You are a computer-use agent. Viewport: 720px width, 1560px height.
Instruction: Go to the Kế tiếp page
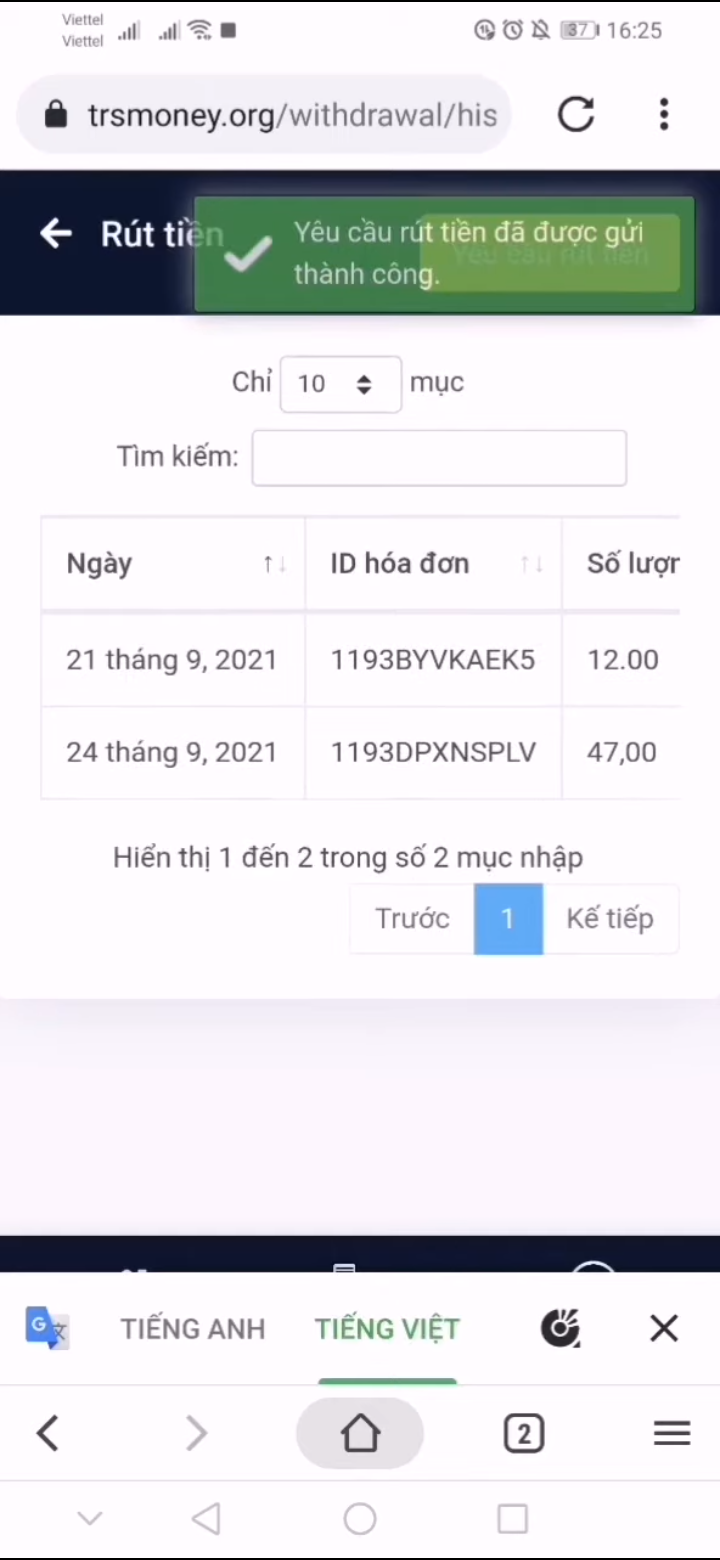click(x=610, y=919)
